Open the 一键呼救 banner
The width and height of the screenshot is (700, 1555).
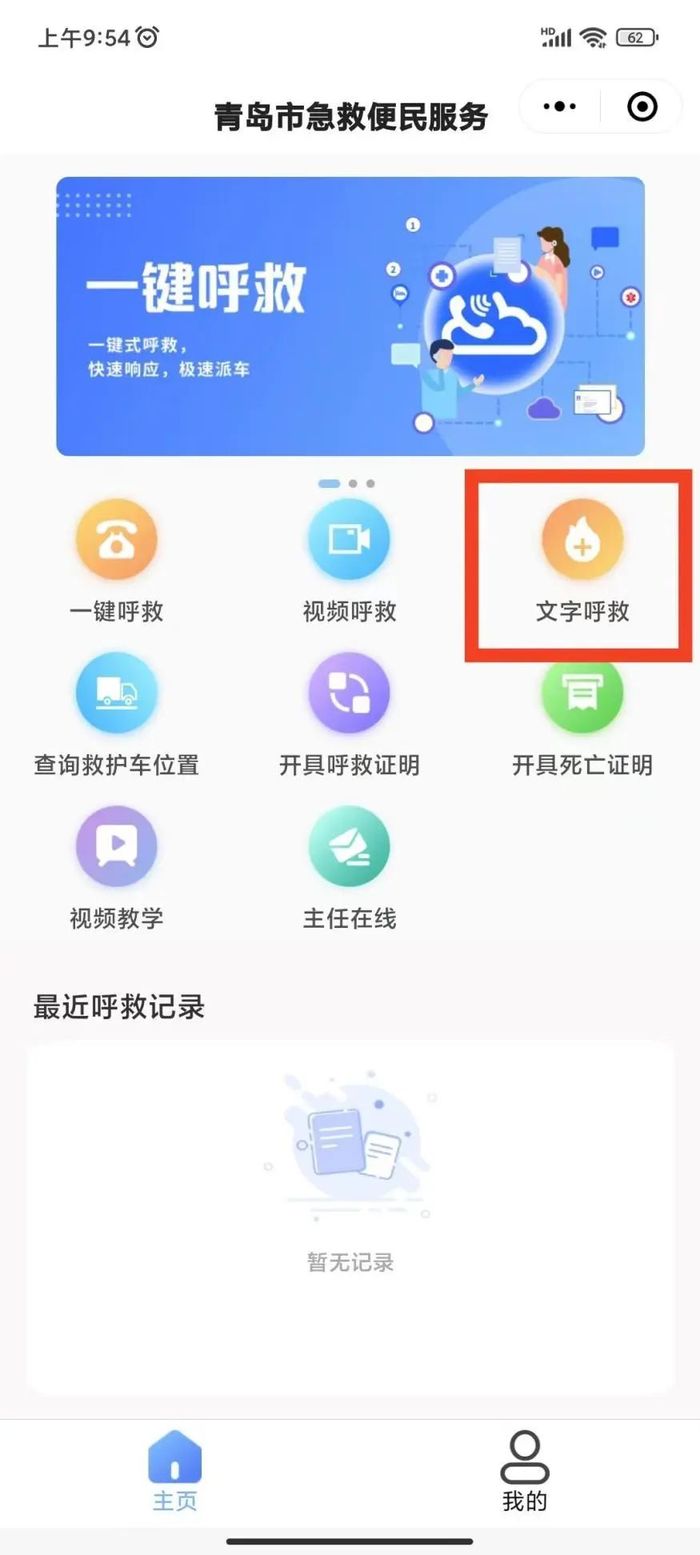click(x=350, y=316)
